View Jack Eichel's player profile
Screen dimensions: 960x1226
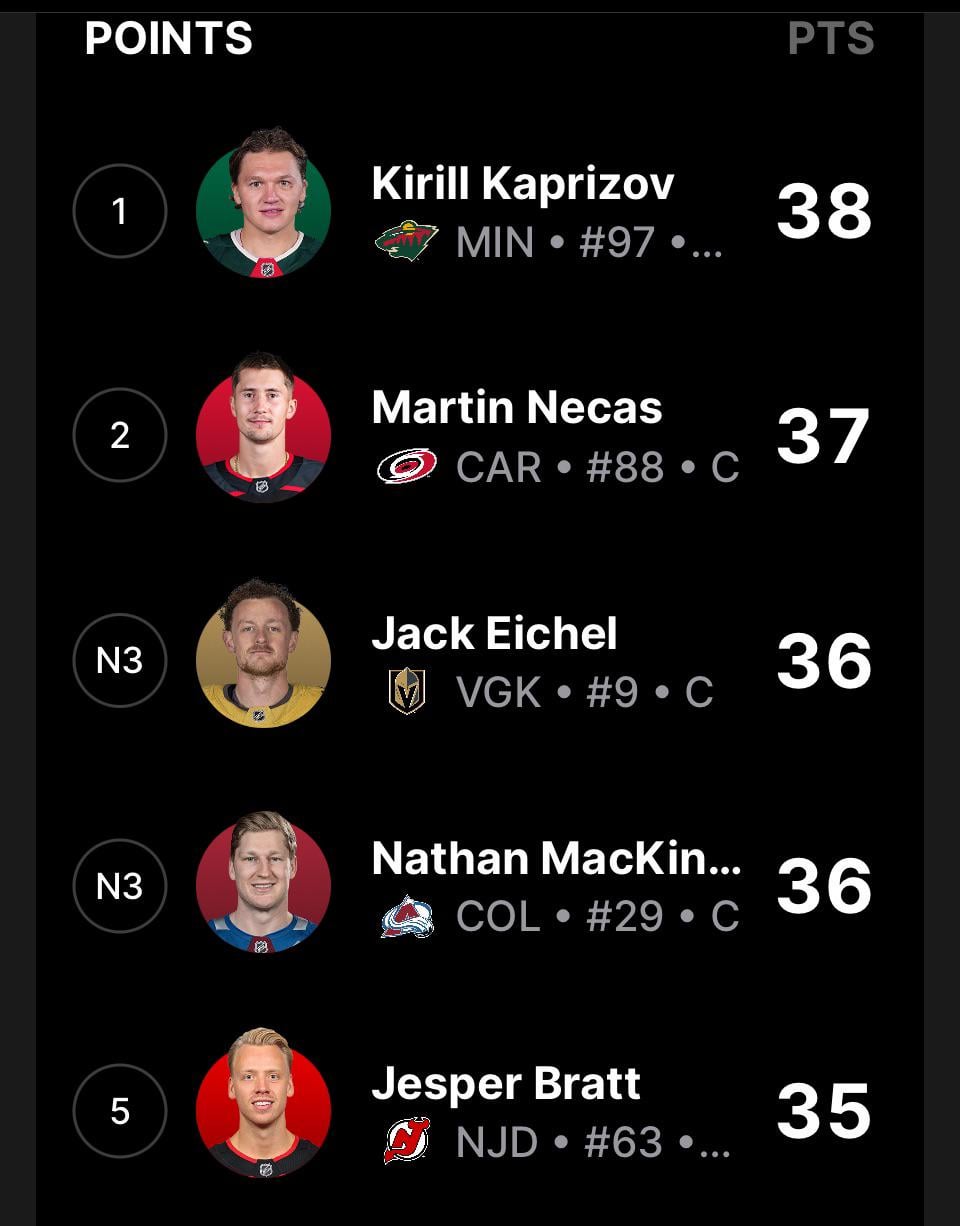coord(494,661)
